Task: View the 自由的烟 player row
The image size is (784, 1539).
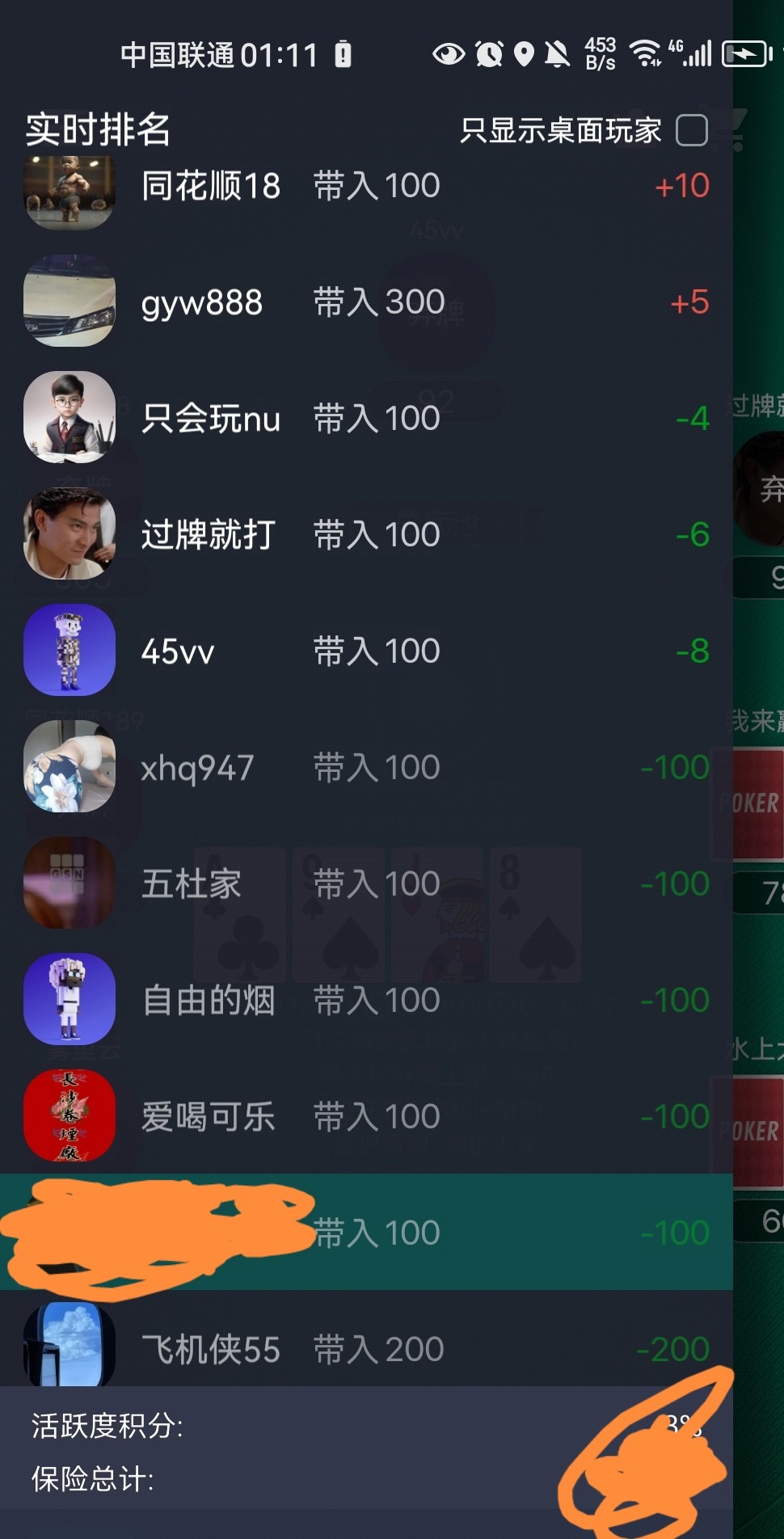Action: pos(366,1001)
